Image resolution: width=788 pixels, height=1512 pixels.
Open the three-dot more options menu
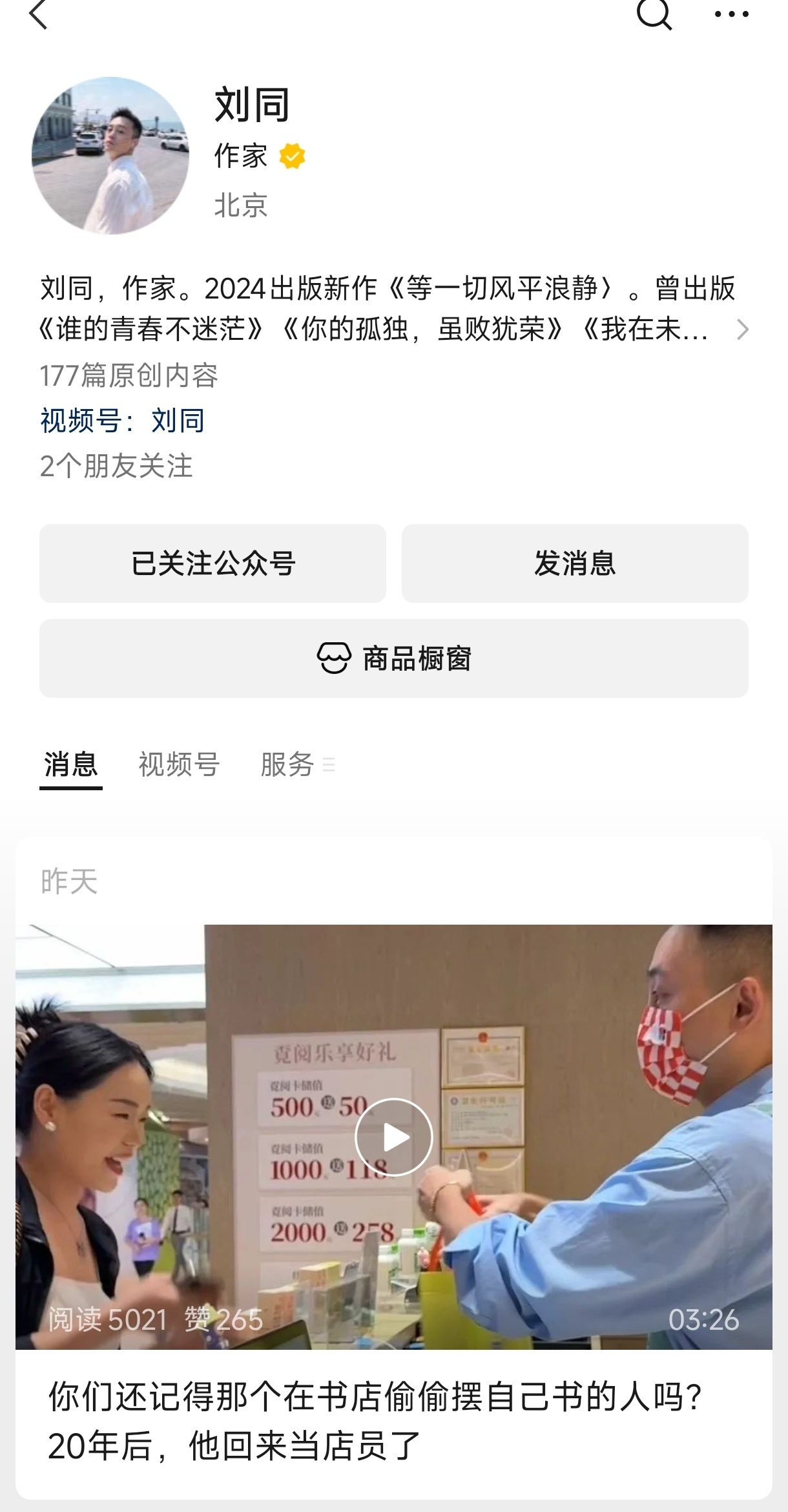[731, 14]
